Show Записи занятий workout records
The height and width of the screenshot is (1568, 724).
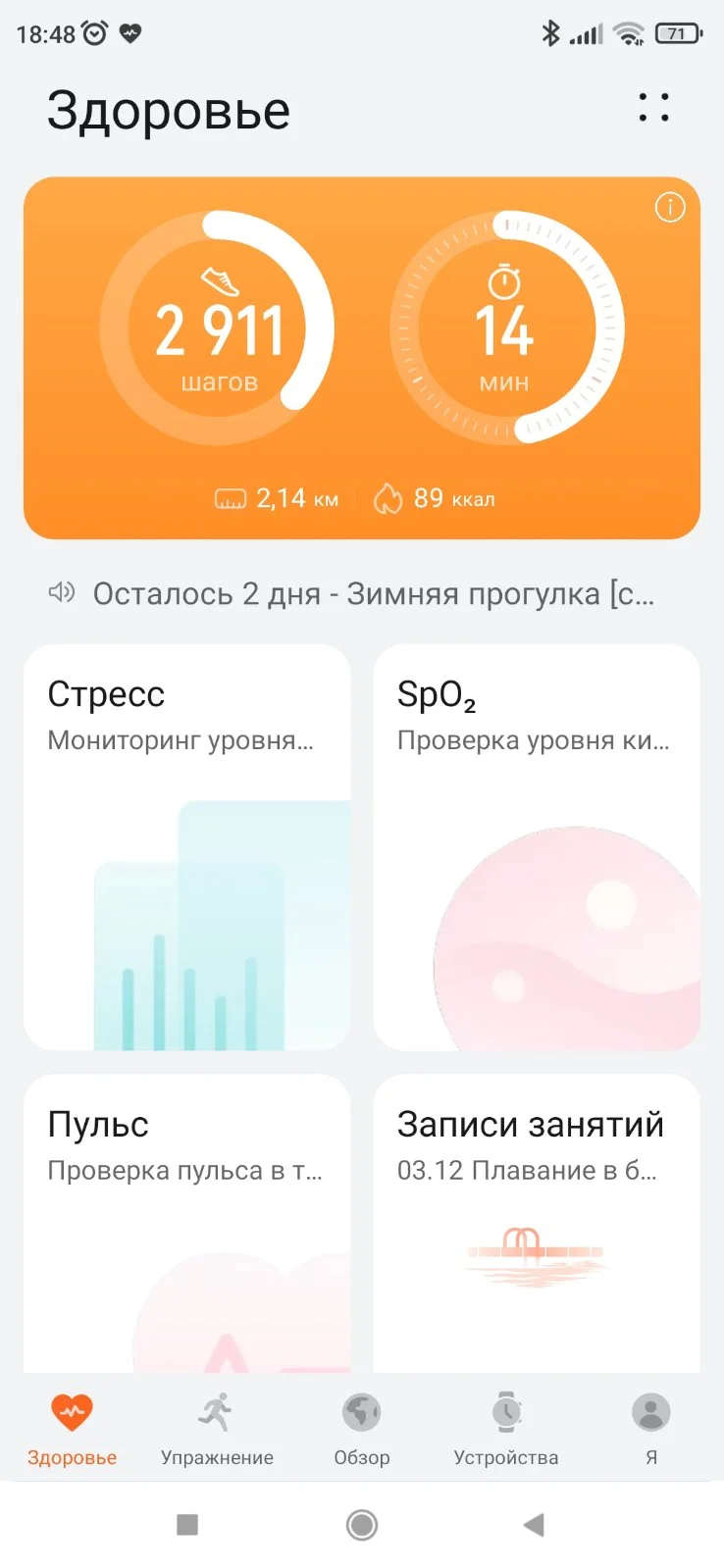point(537,1222)
